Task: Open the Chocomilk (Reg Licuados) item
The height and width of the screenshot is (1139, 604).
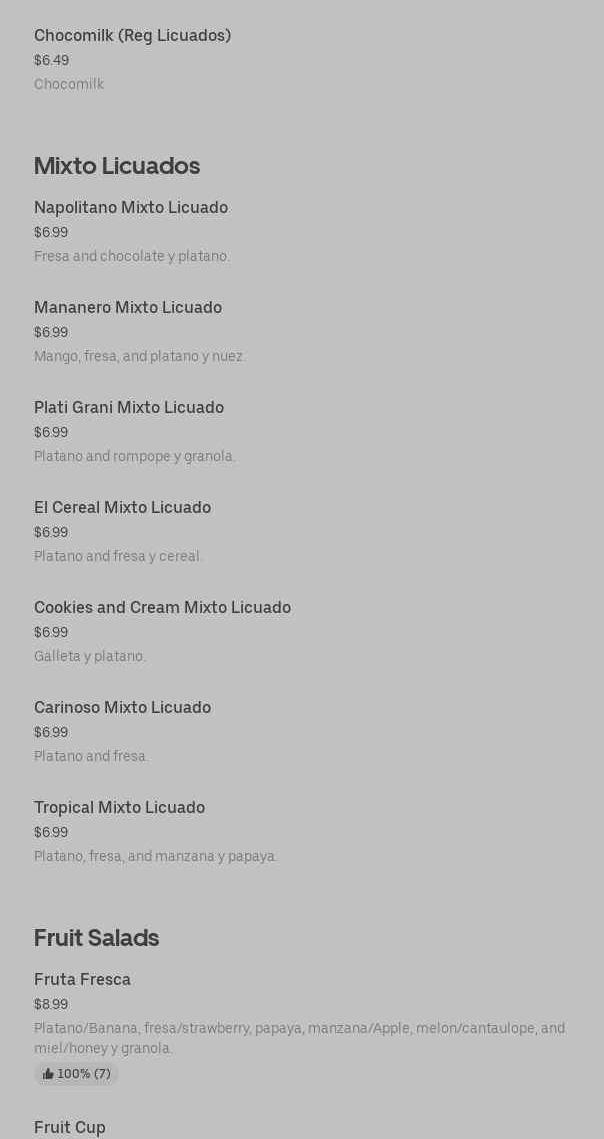Action: (132, 36)
